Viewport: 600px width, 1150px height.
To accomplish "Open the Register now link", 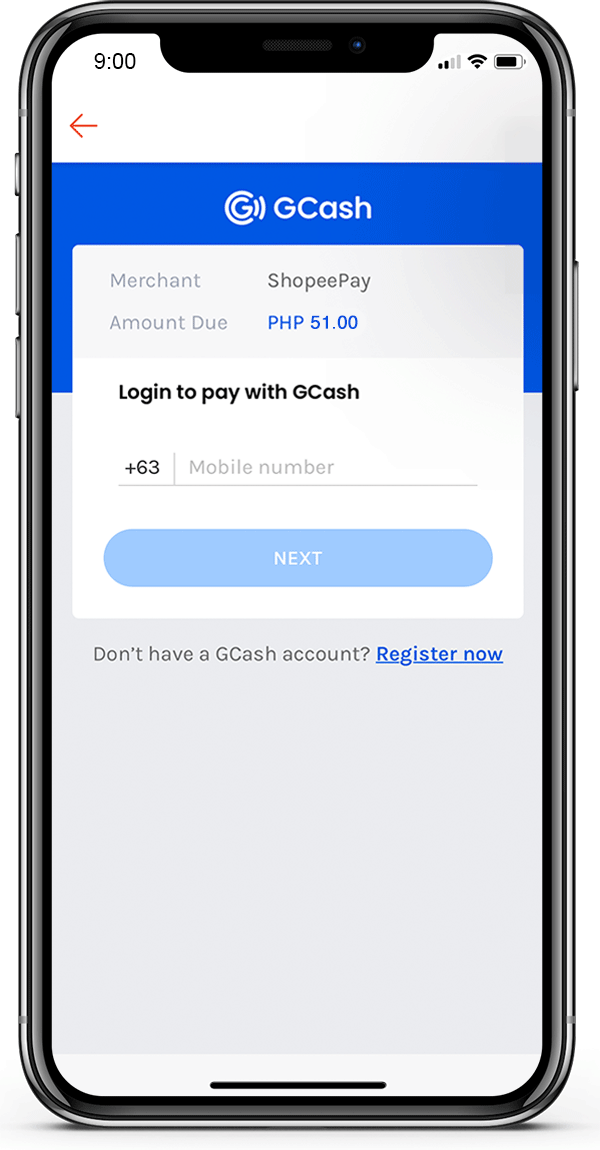I will (x=439, y=654).
